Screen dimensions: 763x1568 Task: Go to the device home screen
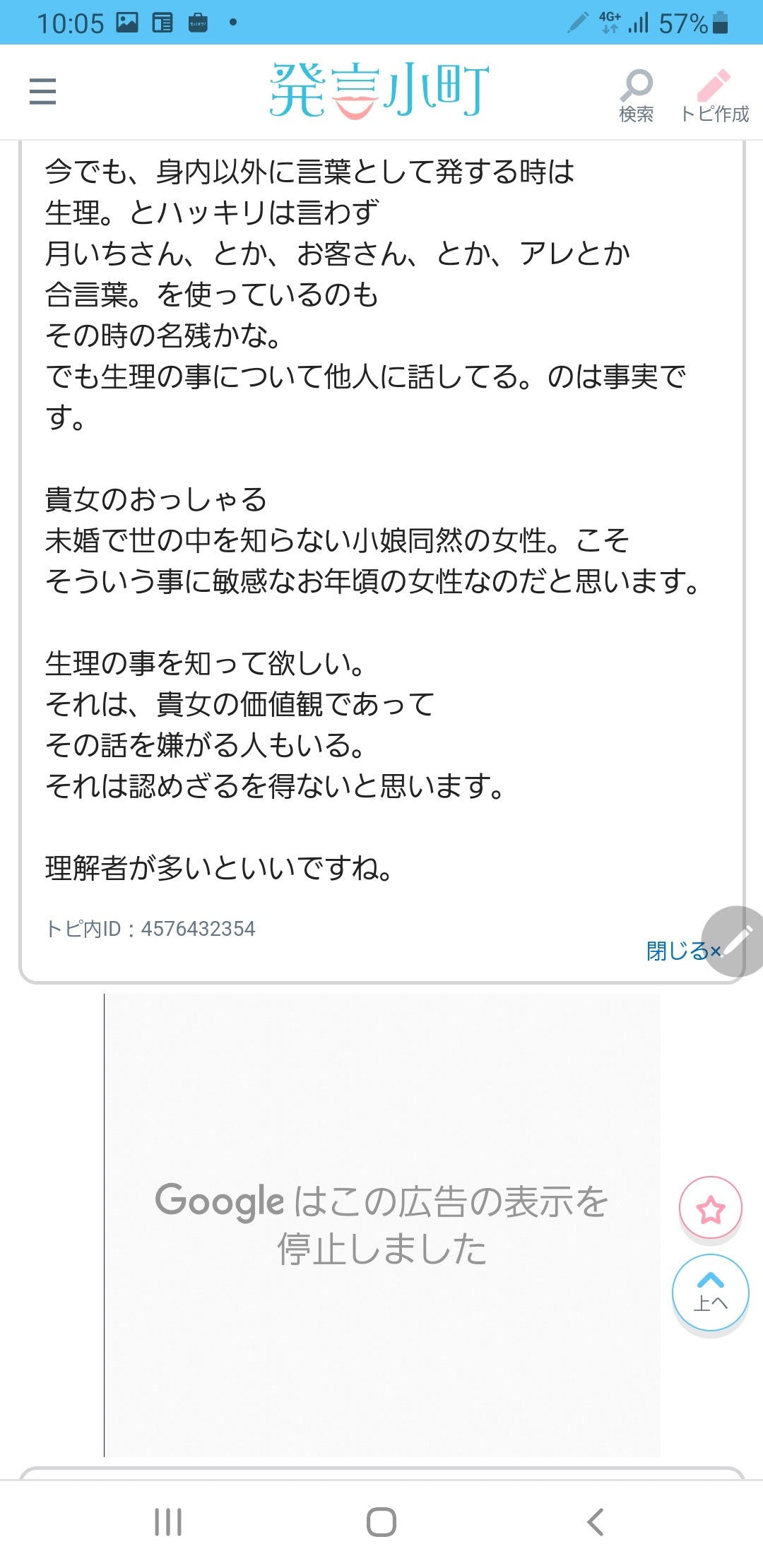(x=381, y=1522)
